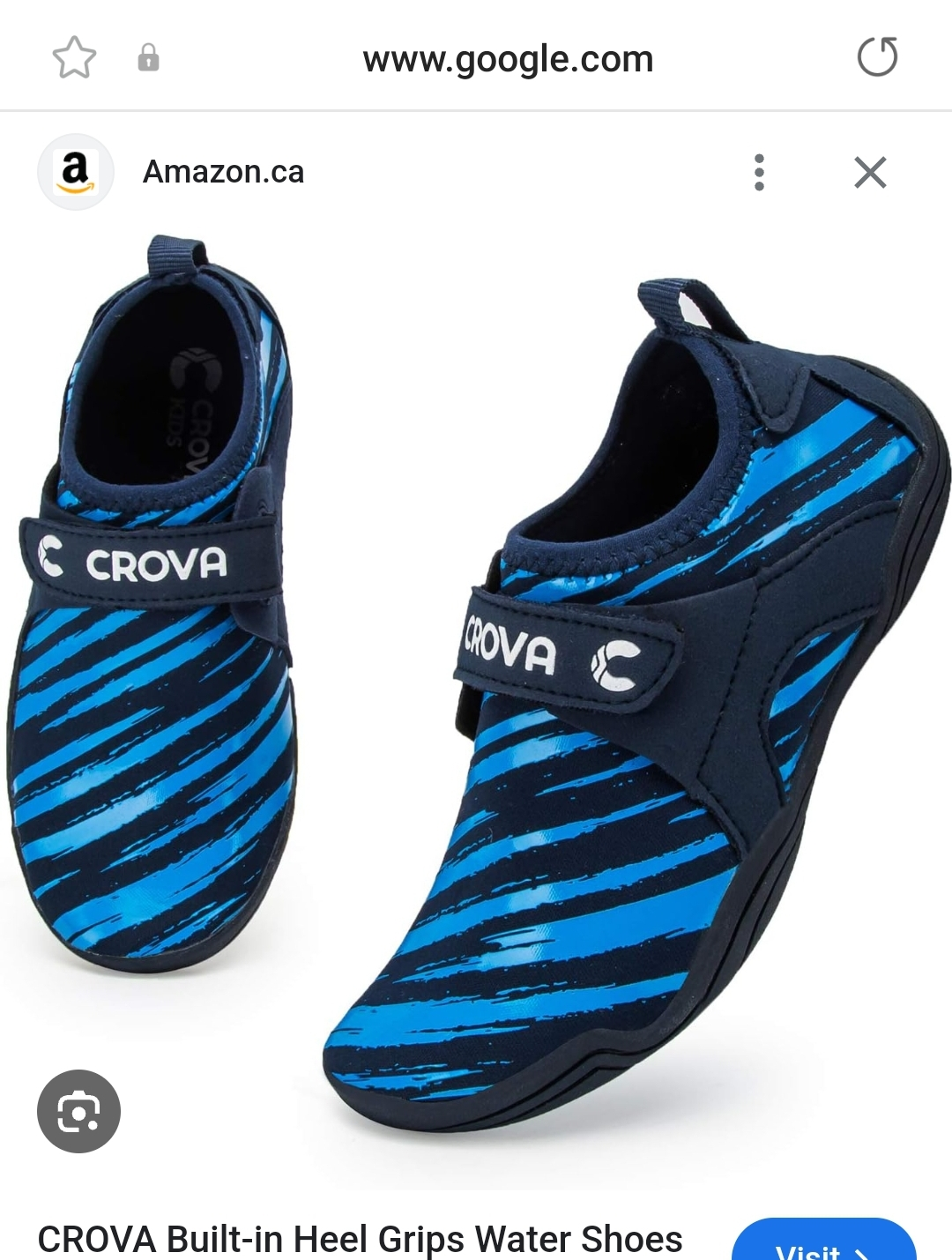Open the Amazon.ca source link
The height and width of the screenshot is (1260, 952).
[x=223, y=172]
